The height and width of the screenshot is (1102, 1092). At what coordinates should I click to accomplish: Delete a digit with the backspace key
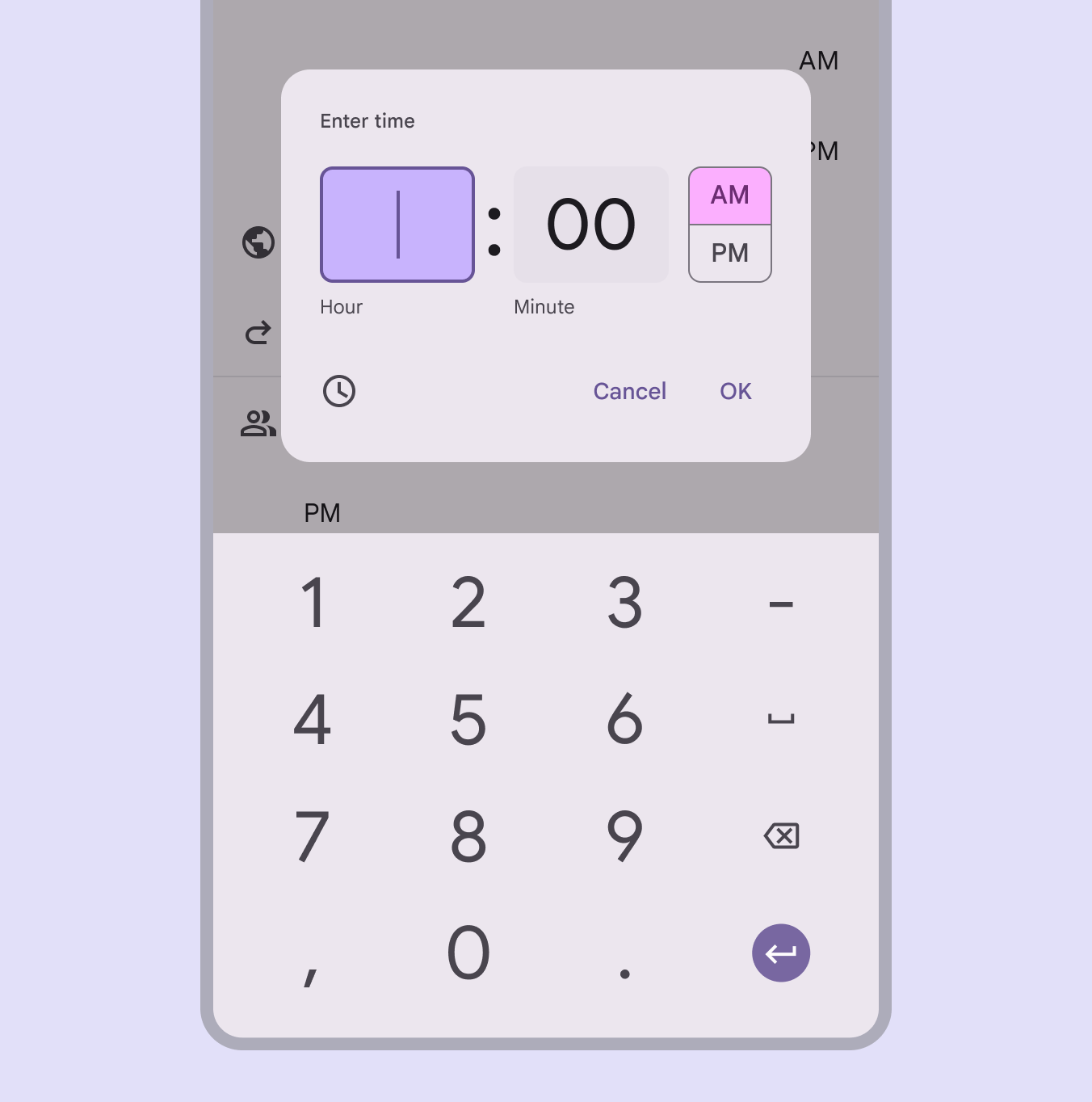[781, 836]
